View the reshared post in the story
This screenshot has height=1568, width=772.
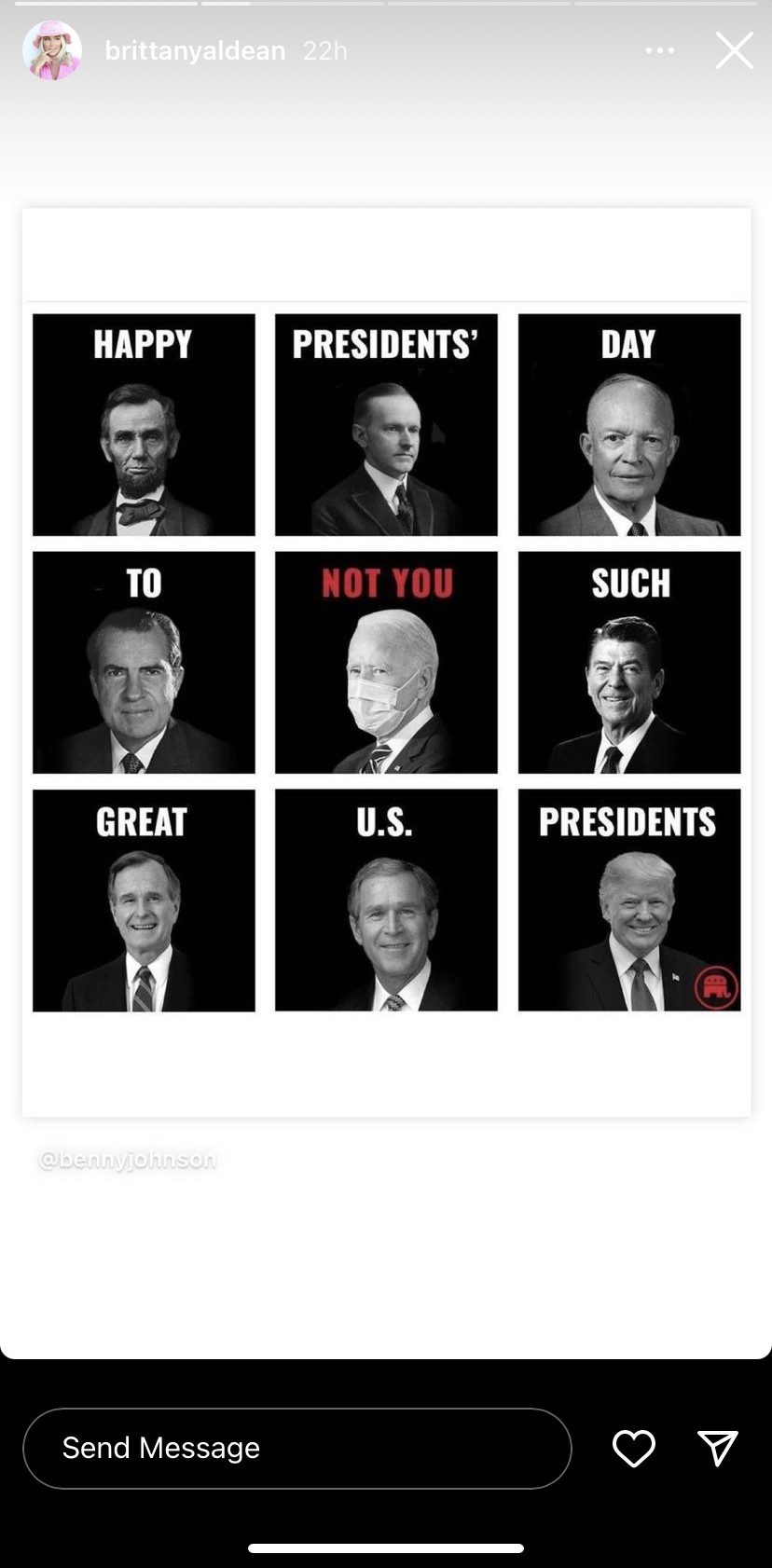click(386, 662)
